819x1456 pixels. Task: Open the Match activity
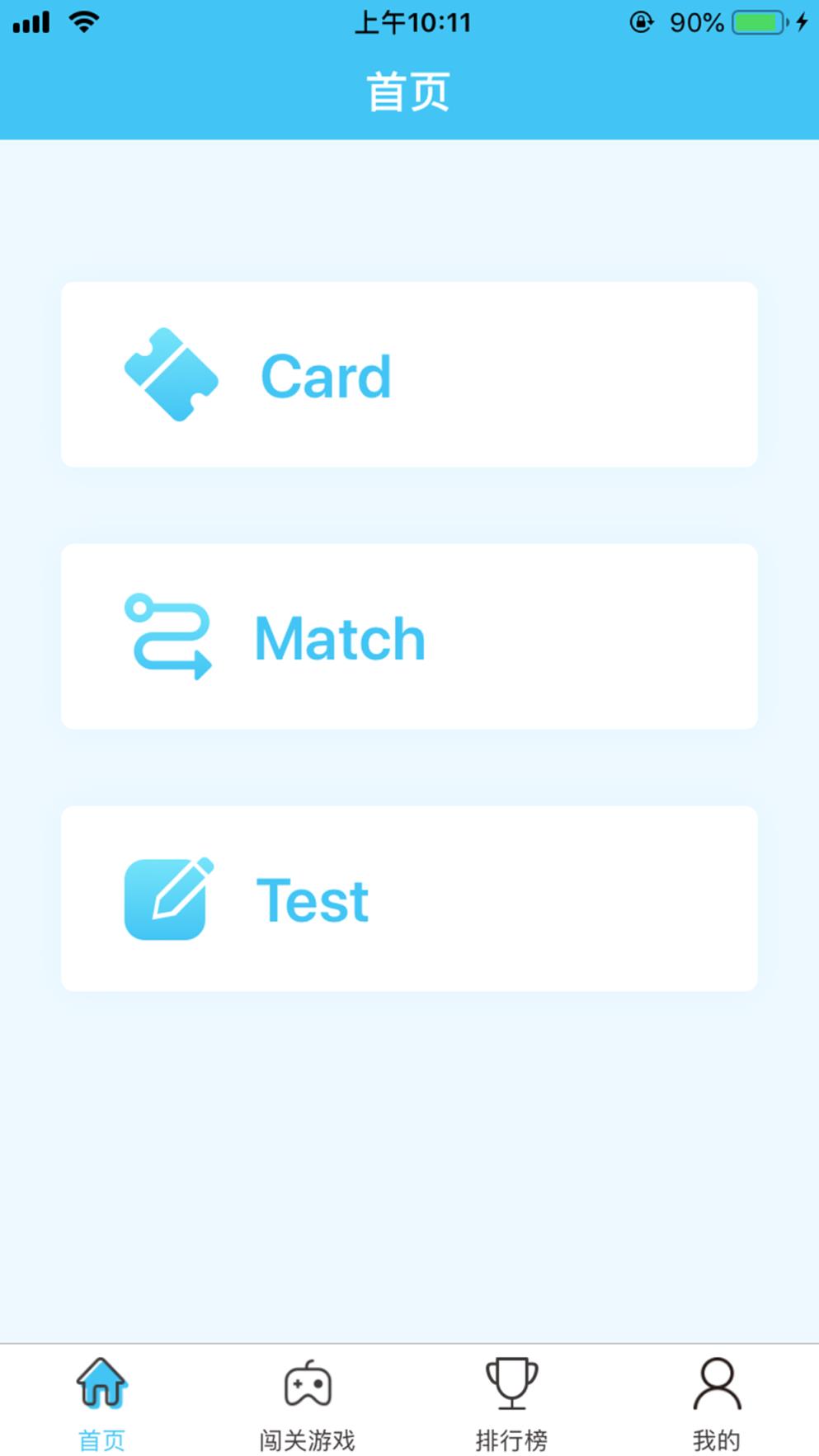coord(409,636)
